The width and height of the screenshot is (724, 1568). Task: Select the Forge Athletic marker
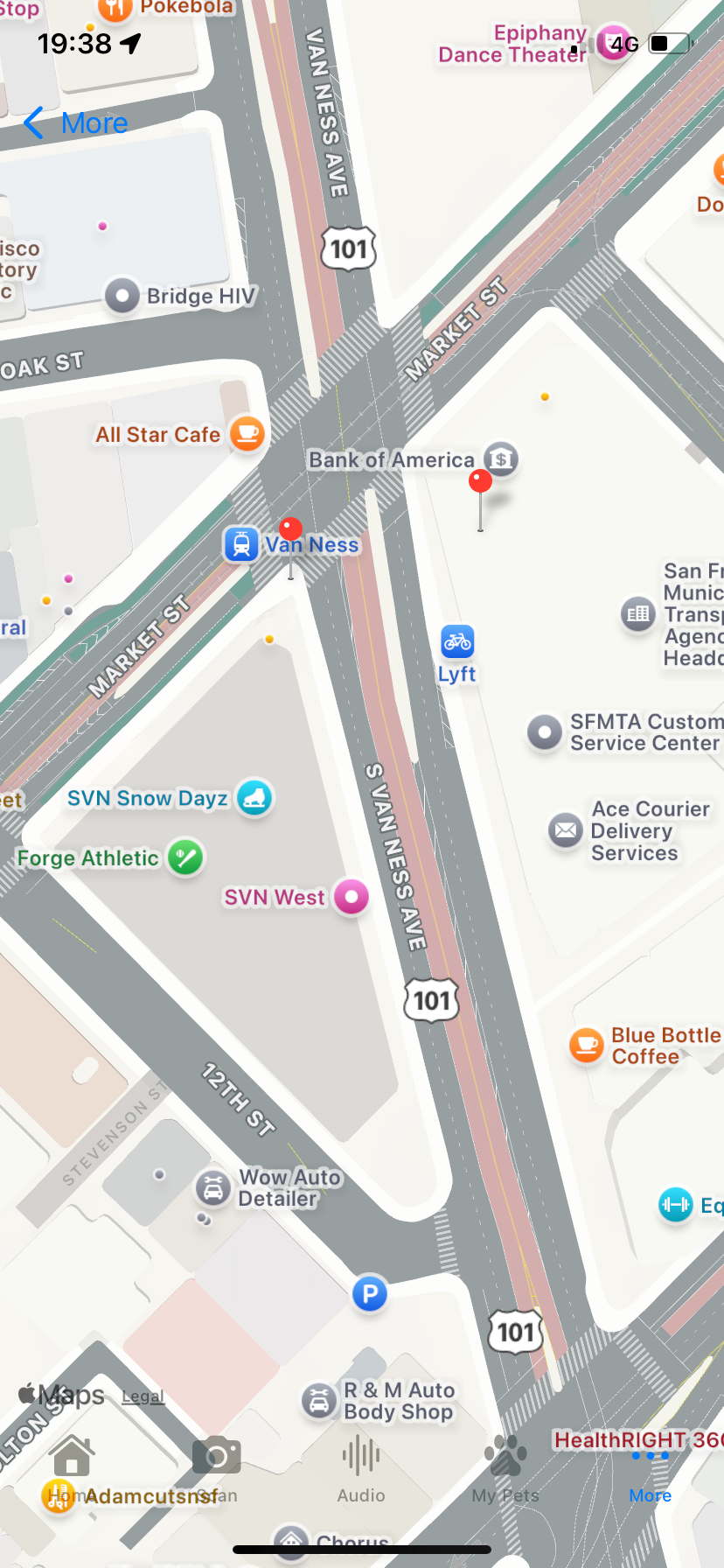click(x=185, y=857)
